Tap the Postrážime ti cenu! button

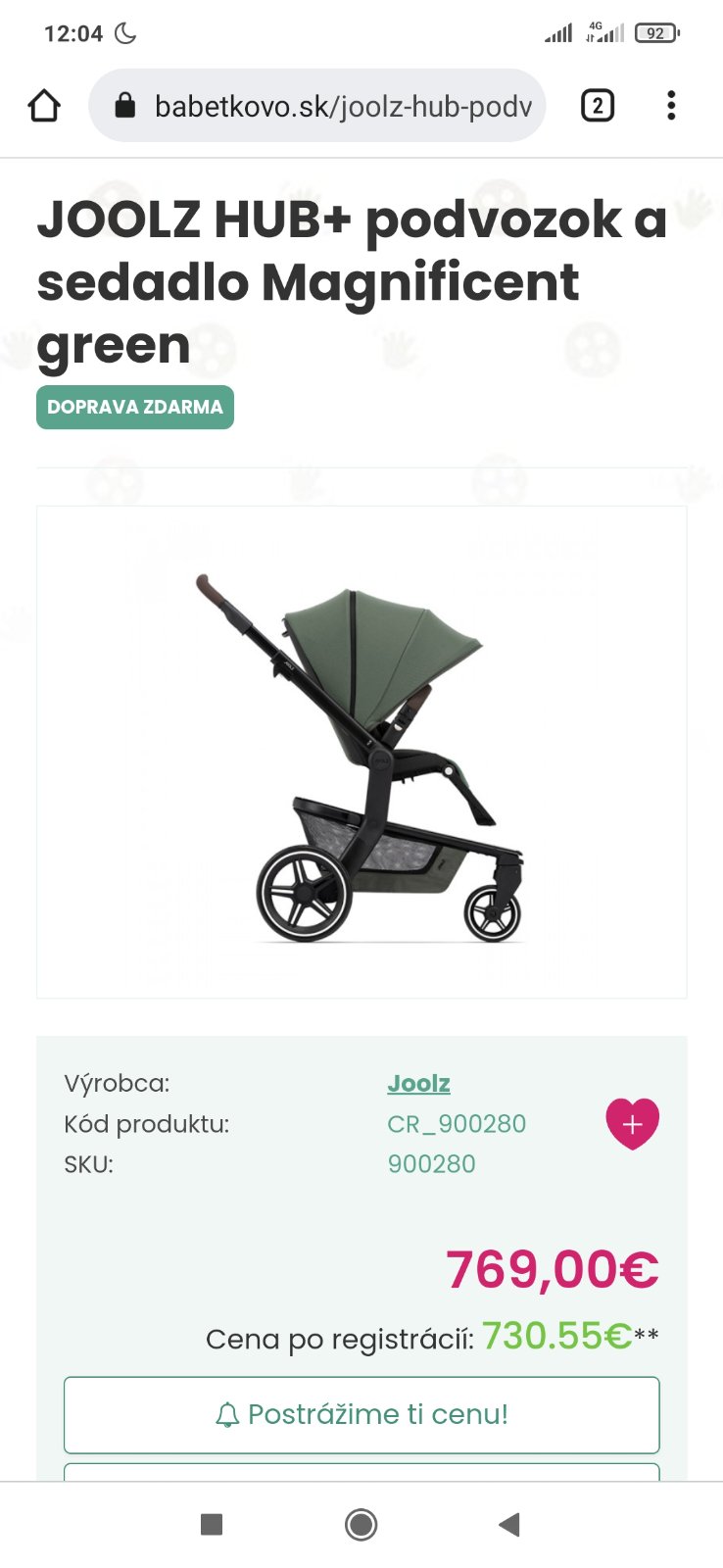pyautogui.click(x=361, y=1414)
